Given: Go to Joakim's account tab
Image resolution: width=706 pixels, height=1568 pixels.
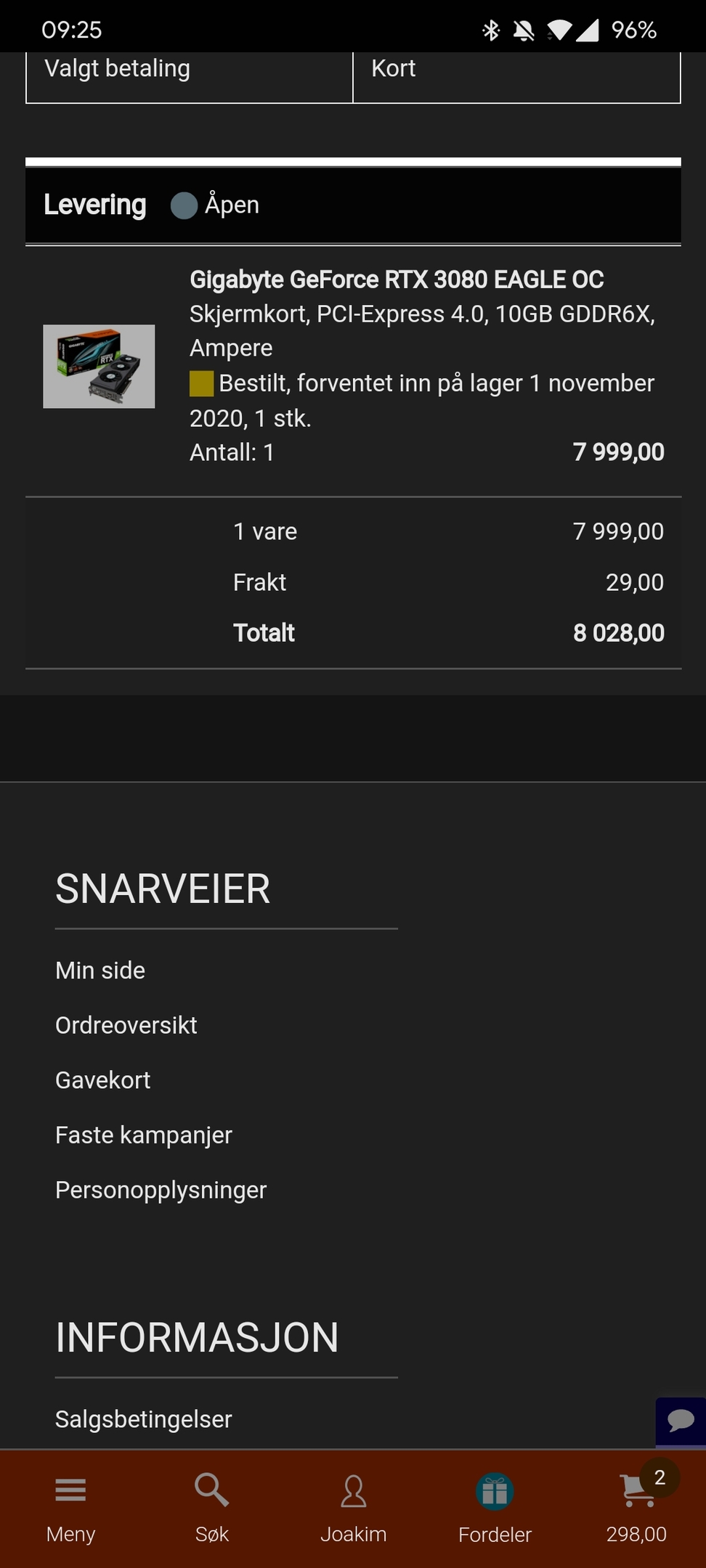Looking at the screenshot, I should tap(354, 1508).
